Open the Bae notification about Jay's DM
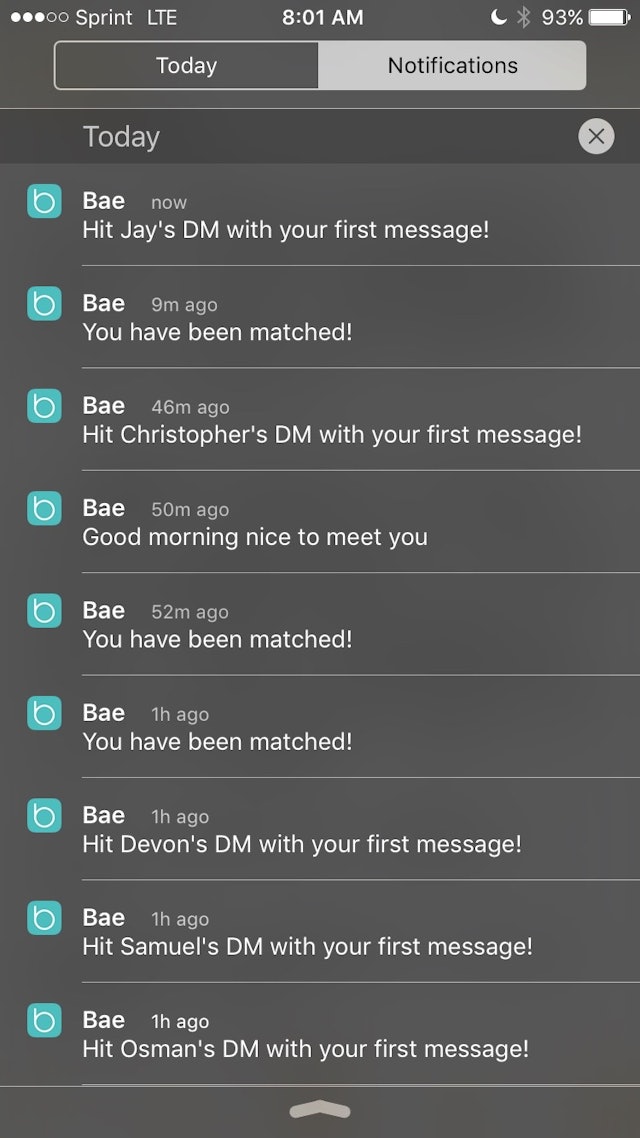The width and height of the screenshot is (640, 1138). coord(320,215)
